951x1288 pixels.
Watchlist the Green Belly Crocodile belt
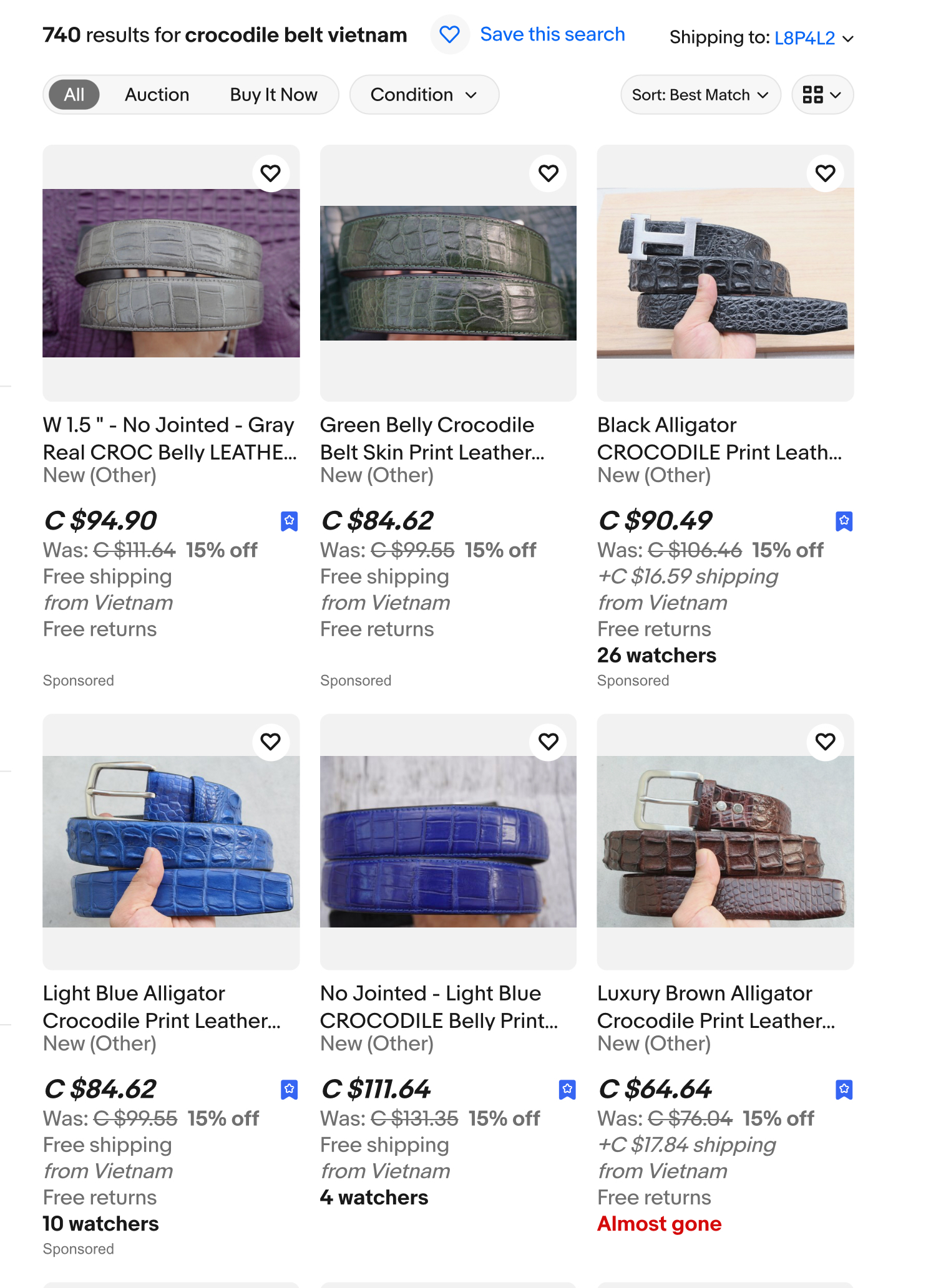548,173
